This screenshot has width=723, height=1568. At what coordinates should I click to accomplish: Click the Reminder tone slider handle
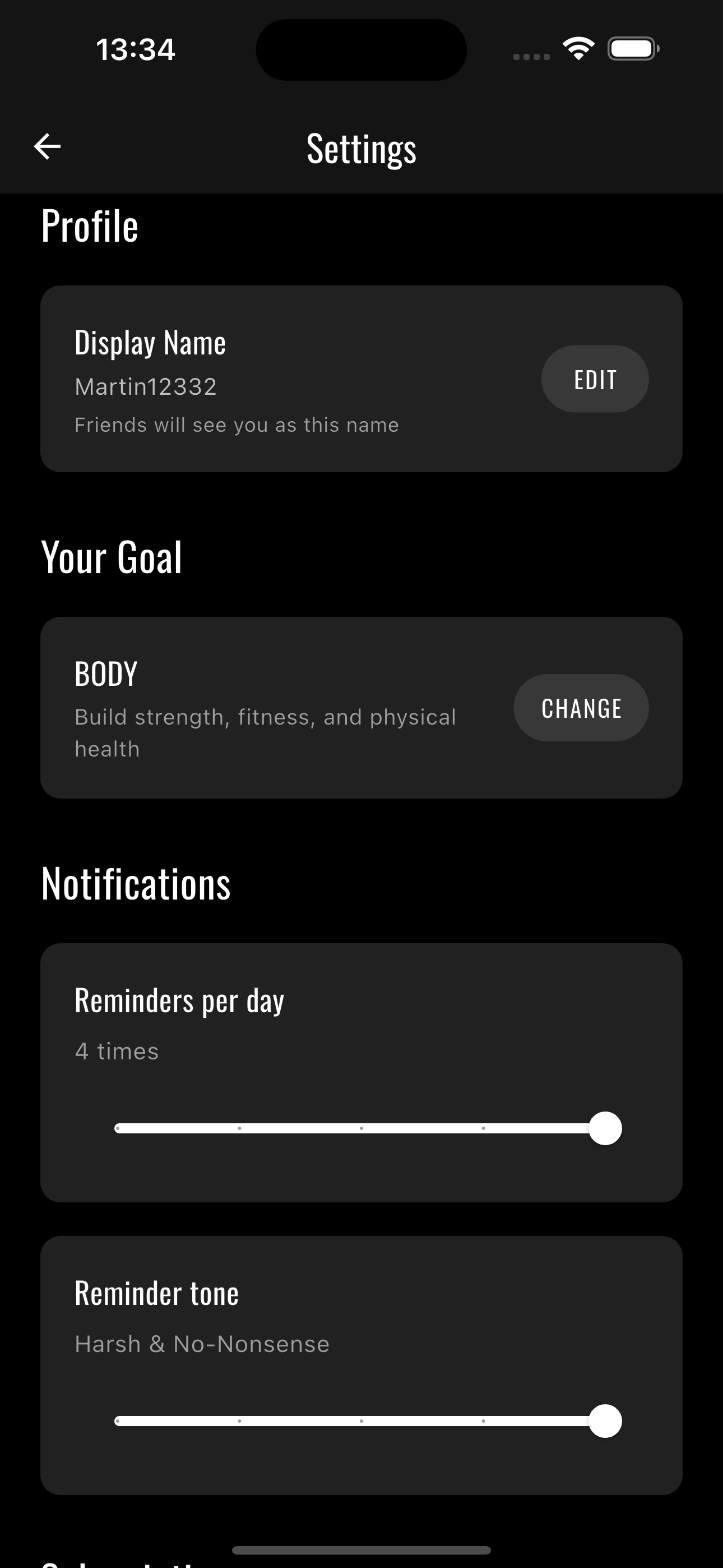[x=605, y=1421]
